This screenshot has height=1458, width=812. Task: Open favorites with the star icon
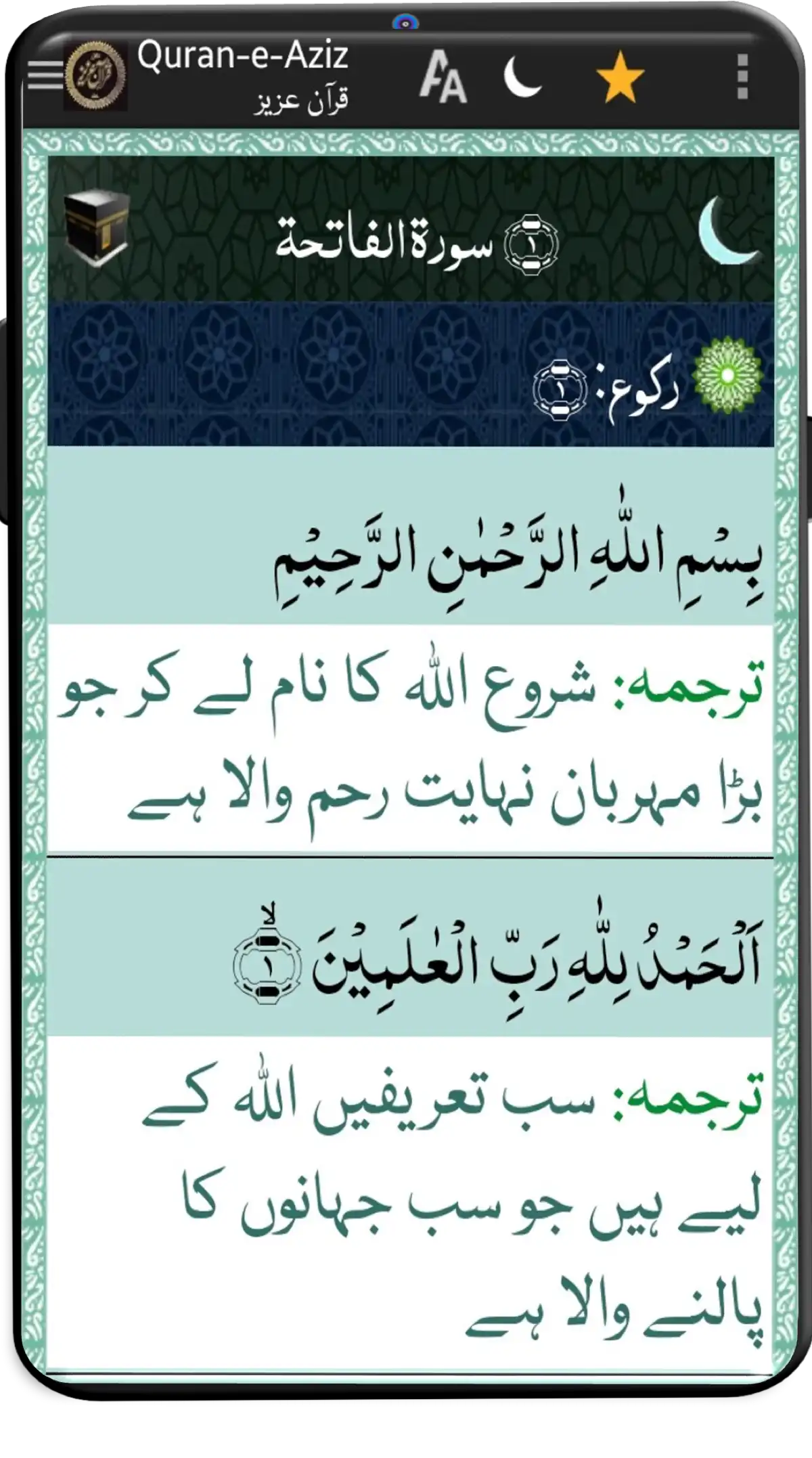[620, 76]
